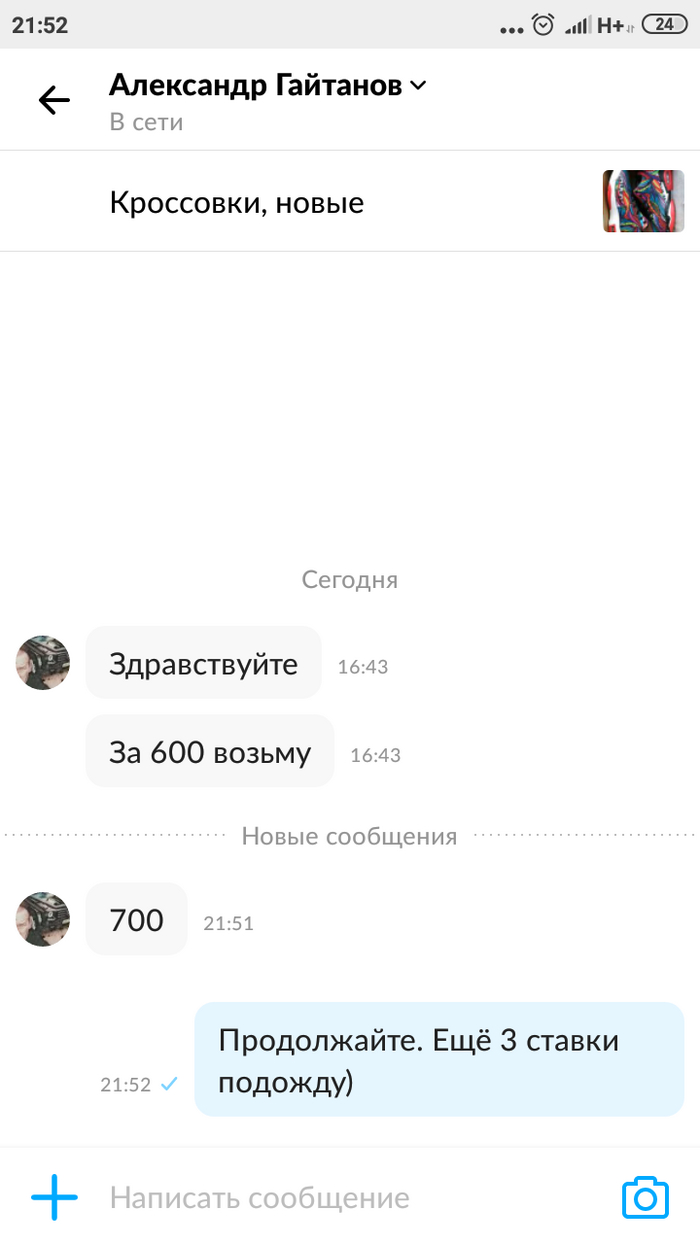This screenshot has height=1244, width=700.
Task: Open sender's avatar next to Здравствуйте
Action: pyautogui.click(x=43, y=662)
